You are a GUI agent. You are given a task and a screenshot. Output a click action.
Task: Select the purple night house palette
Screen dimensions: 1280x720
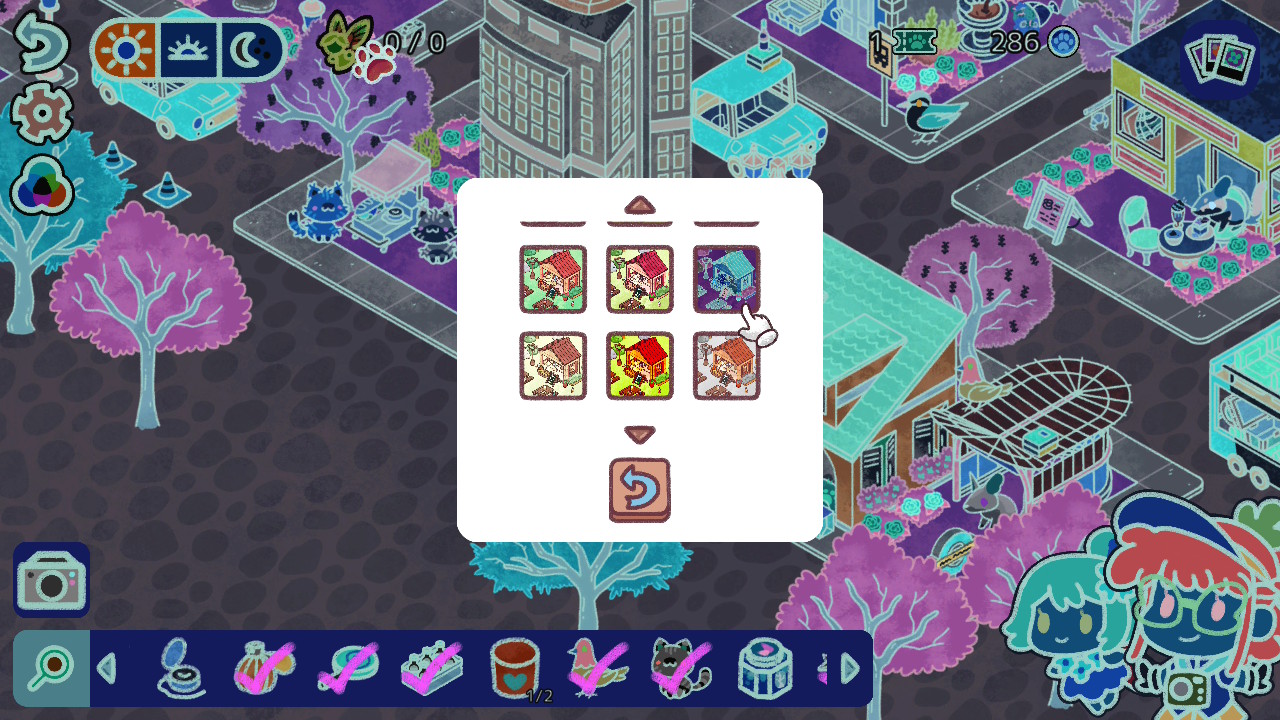pos(726,279)
